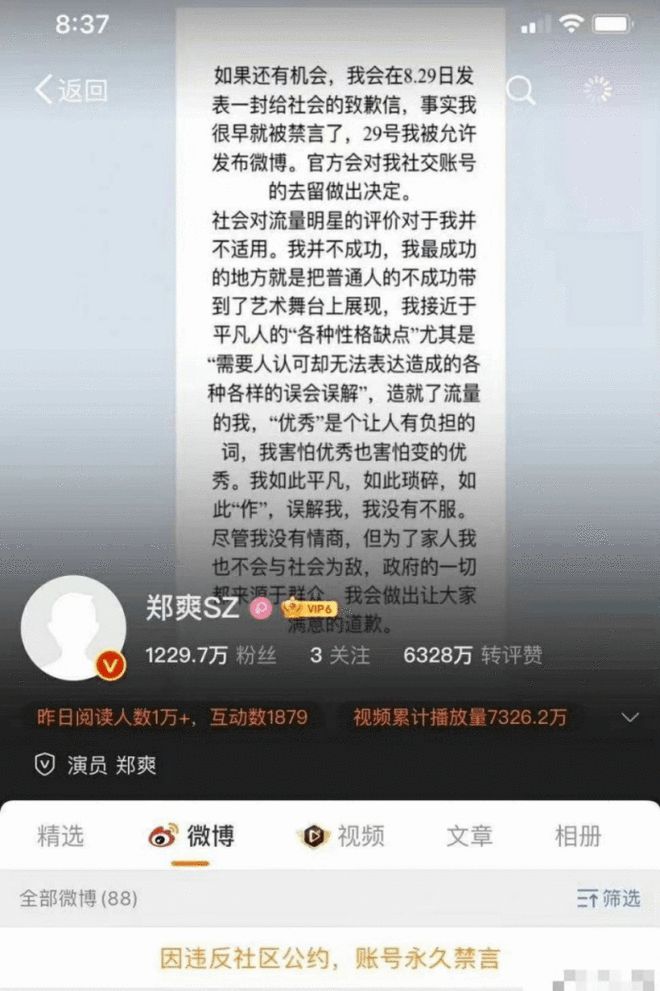View the 3 关注 following list
Image resolution: width=660 pixels, height=991 pixels.
[x=339, y=655]
